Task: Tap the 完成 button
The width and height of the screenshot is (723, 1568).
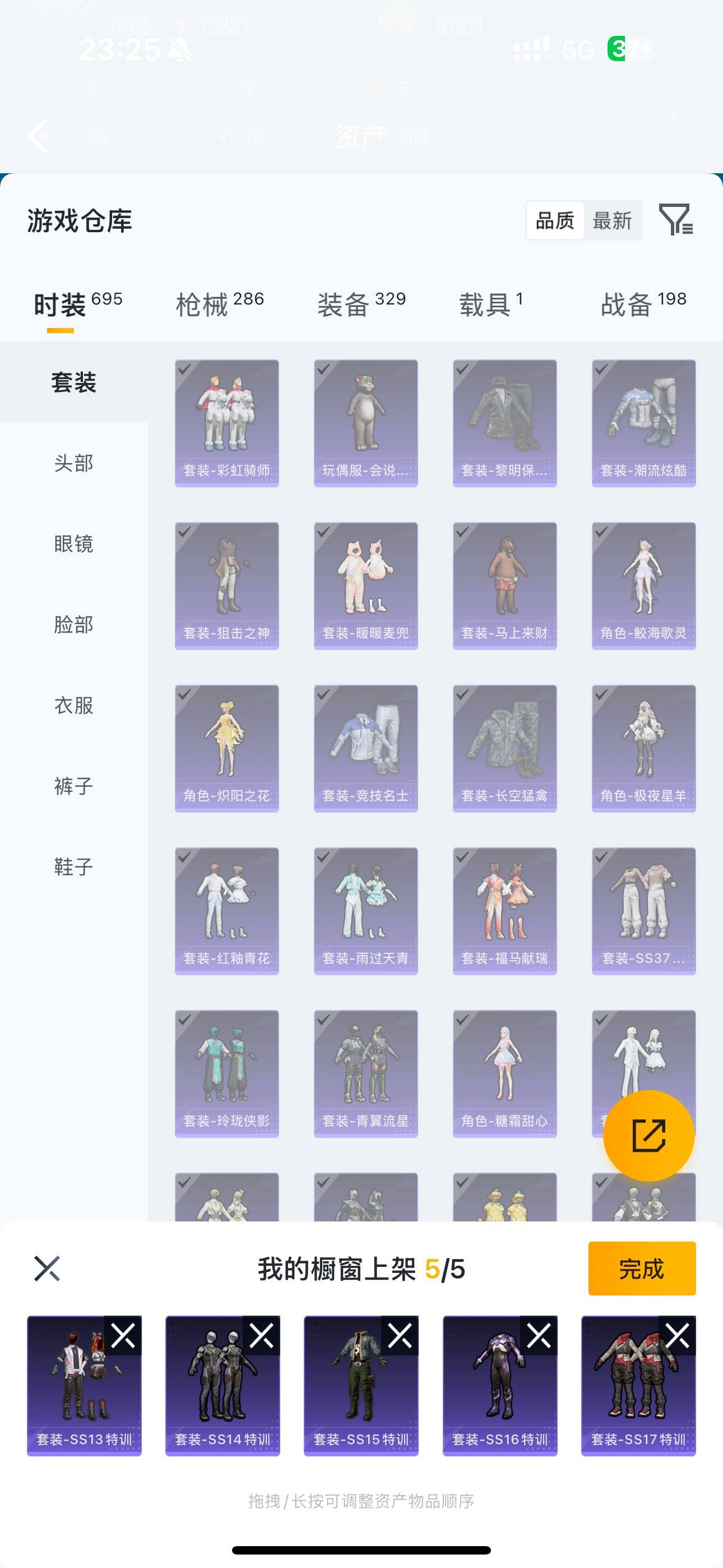Action: point(641,1269)
